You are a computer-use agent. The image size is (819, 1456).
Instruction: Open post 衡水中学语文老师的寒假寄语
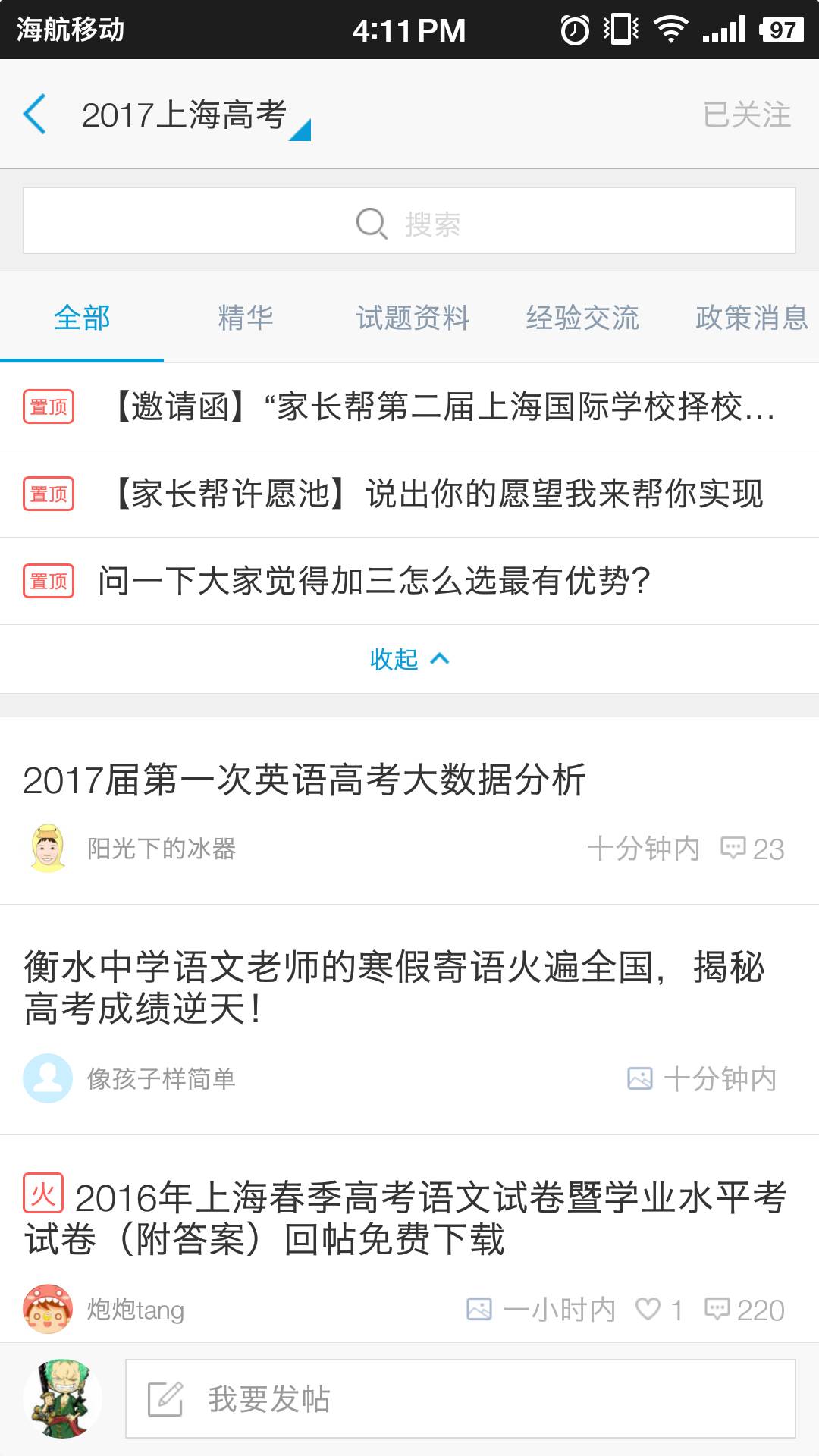394,987
